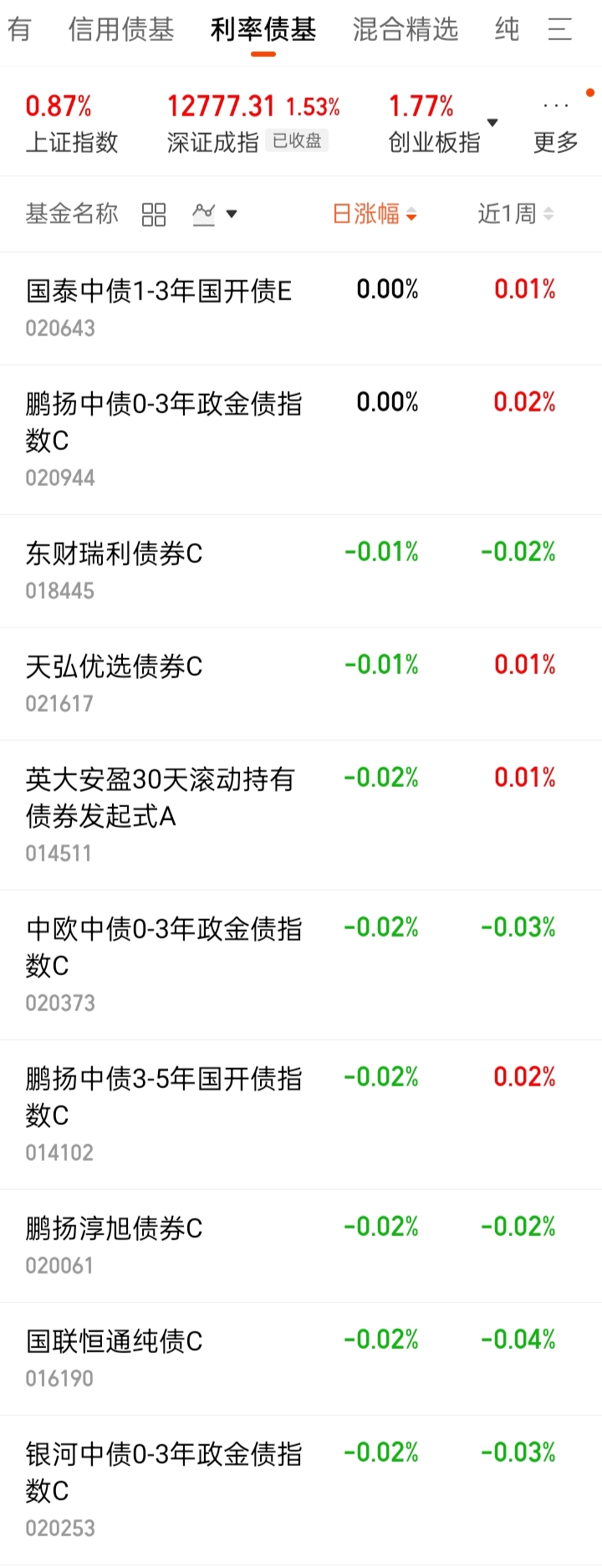Sort funds by 近1周
602x1568 pixels.
pyautogui.click(x=515, y=214)
